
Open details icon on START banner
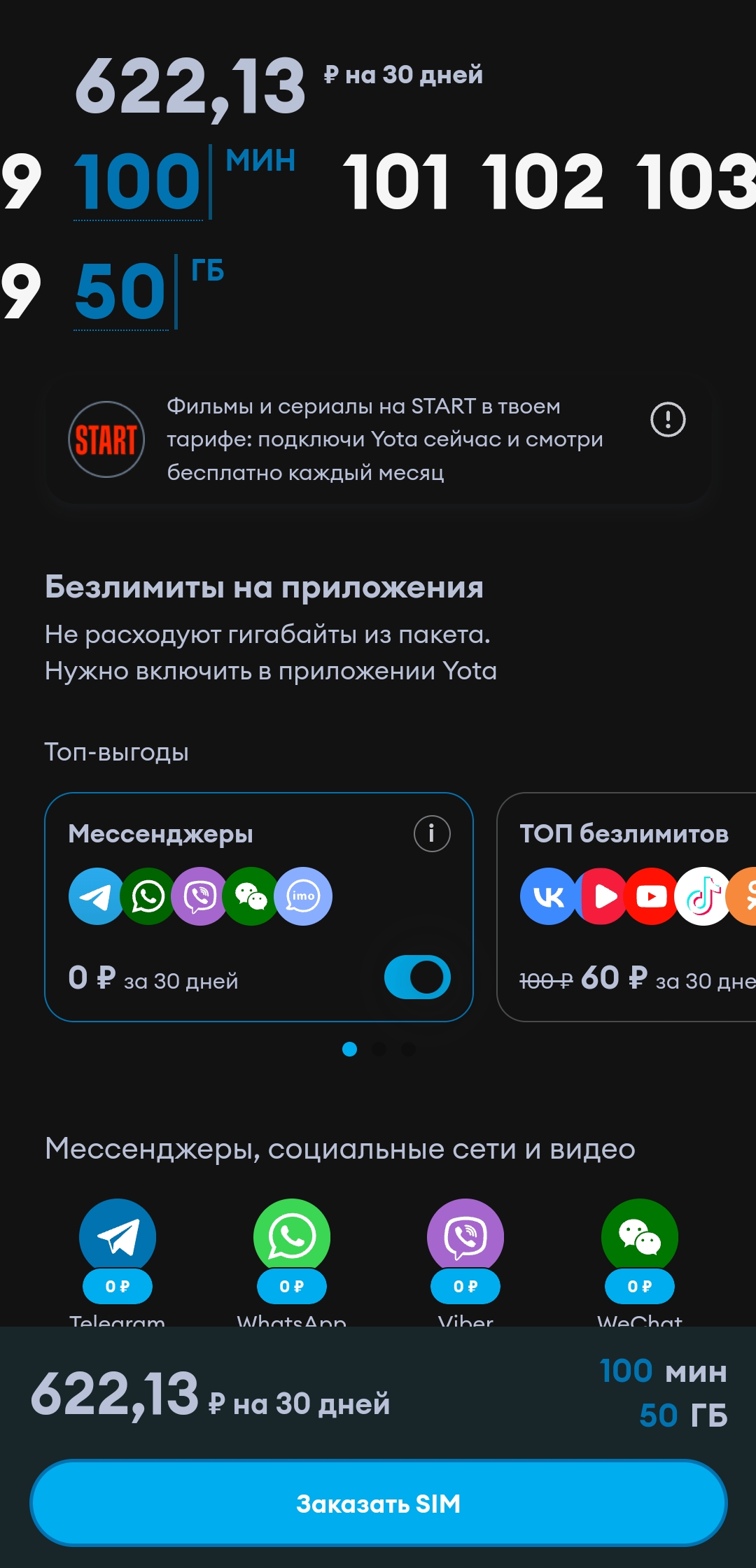(668, 420)
